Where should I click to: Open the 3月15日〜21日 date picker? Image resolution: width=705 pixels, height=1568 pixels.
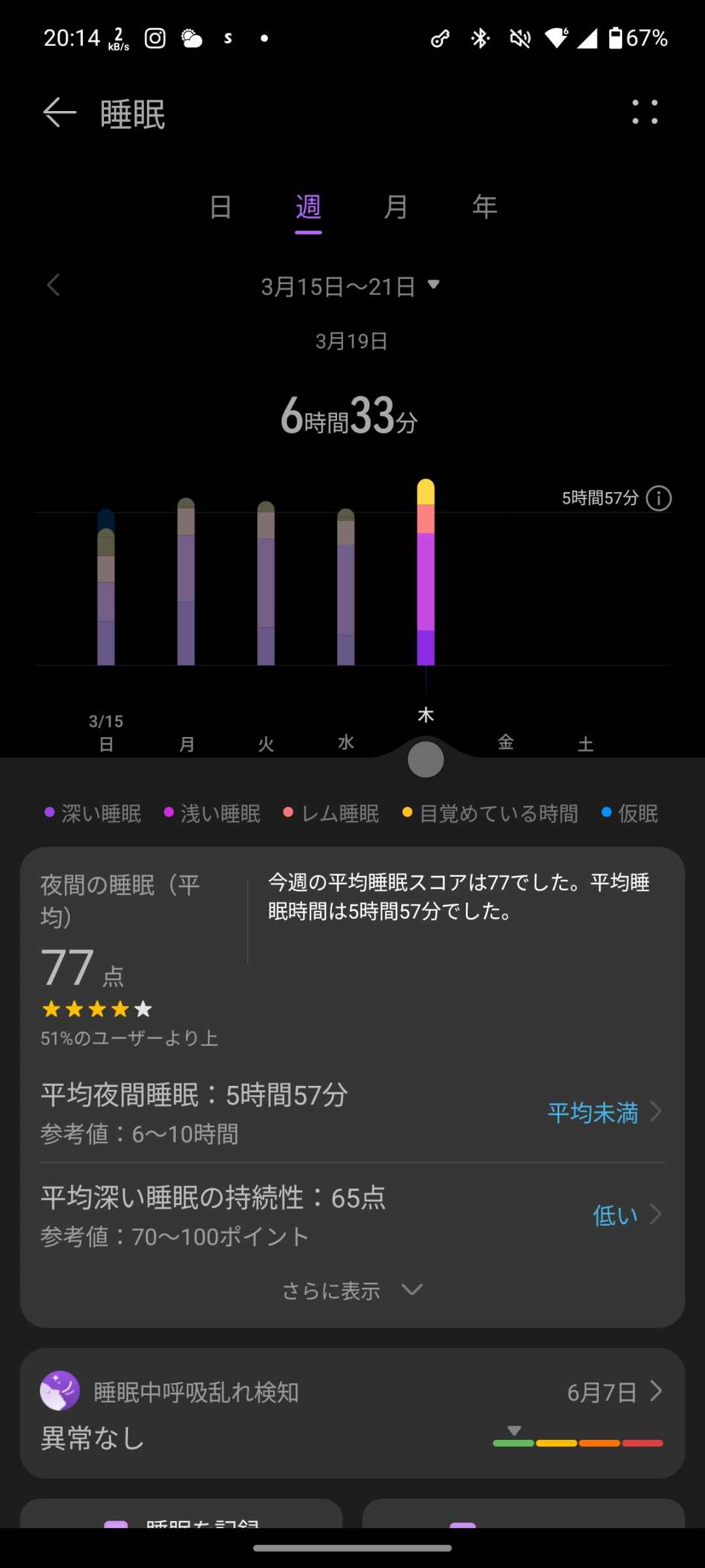pos(350,286)
